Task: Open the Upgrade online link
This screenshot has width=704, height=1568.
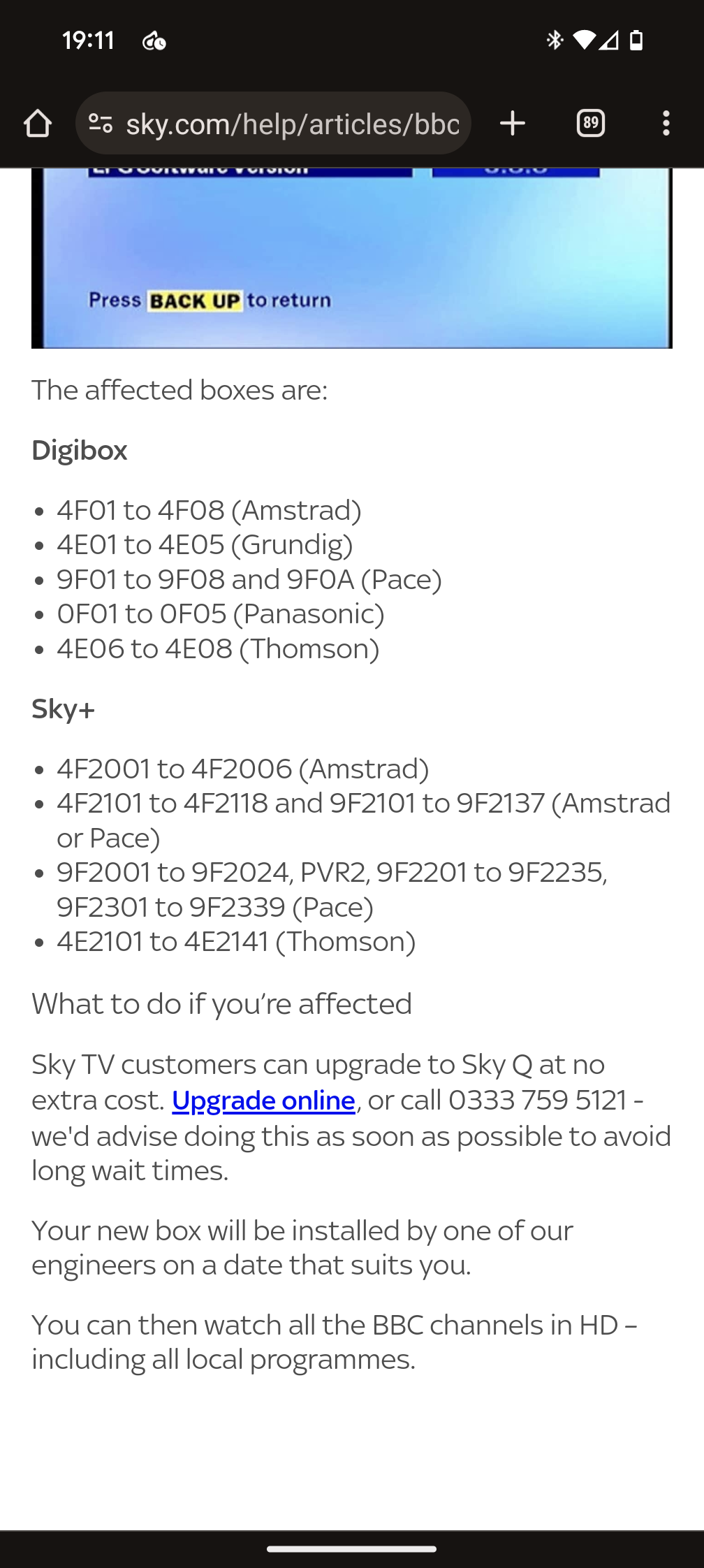Action: (263, 1099)
